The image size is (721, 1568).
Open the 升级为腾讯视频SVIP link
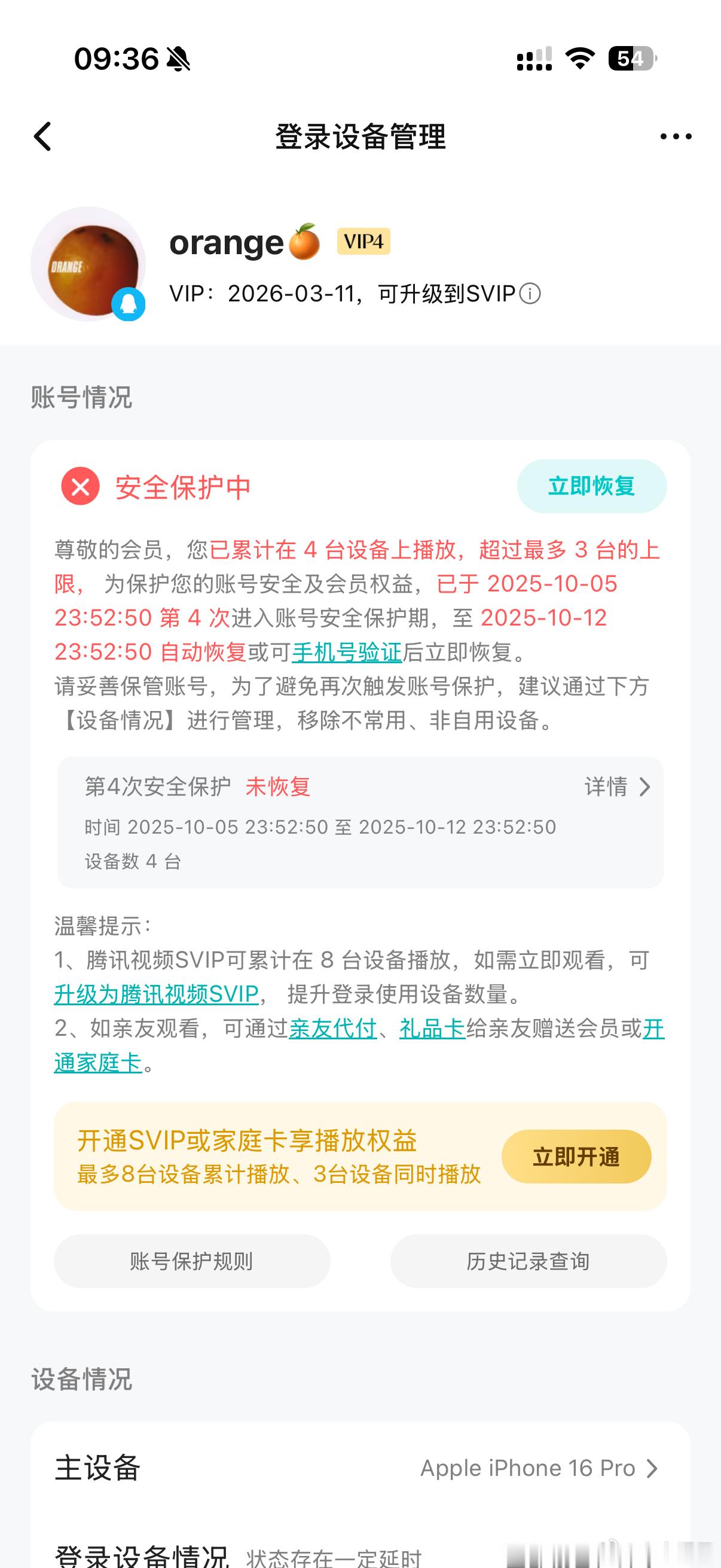(157, 995)
